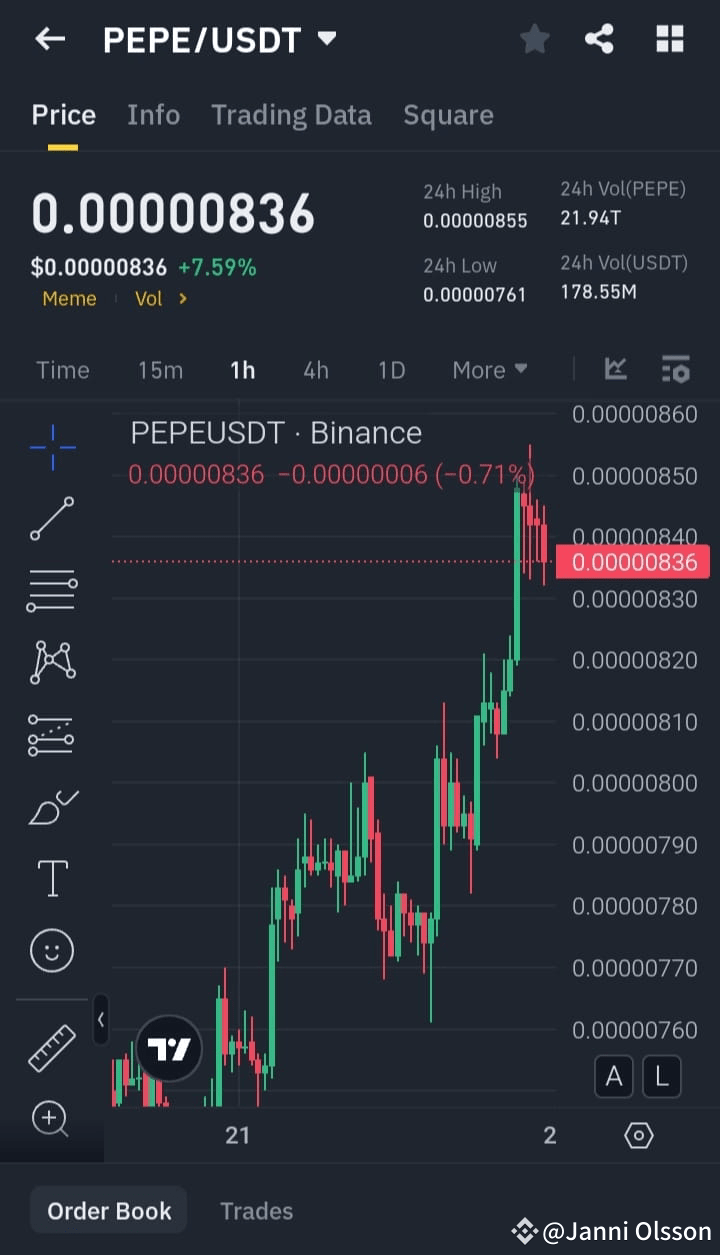Open the zoom-in chart tool
The height and width of the screenshot is (1255, 720).
51,1119
